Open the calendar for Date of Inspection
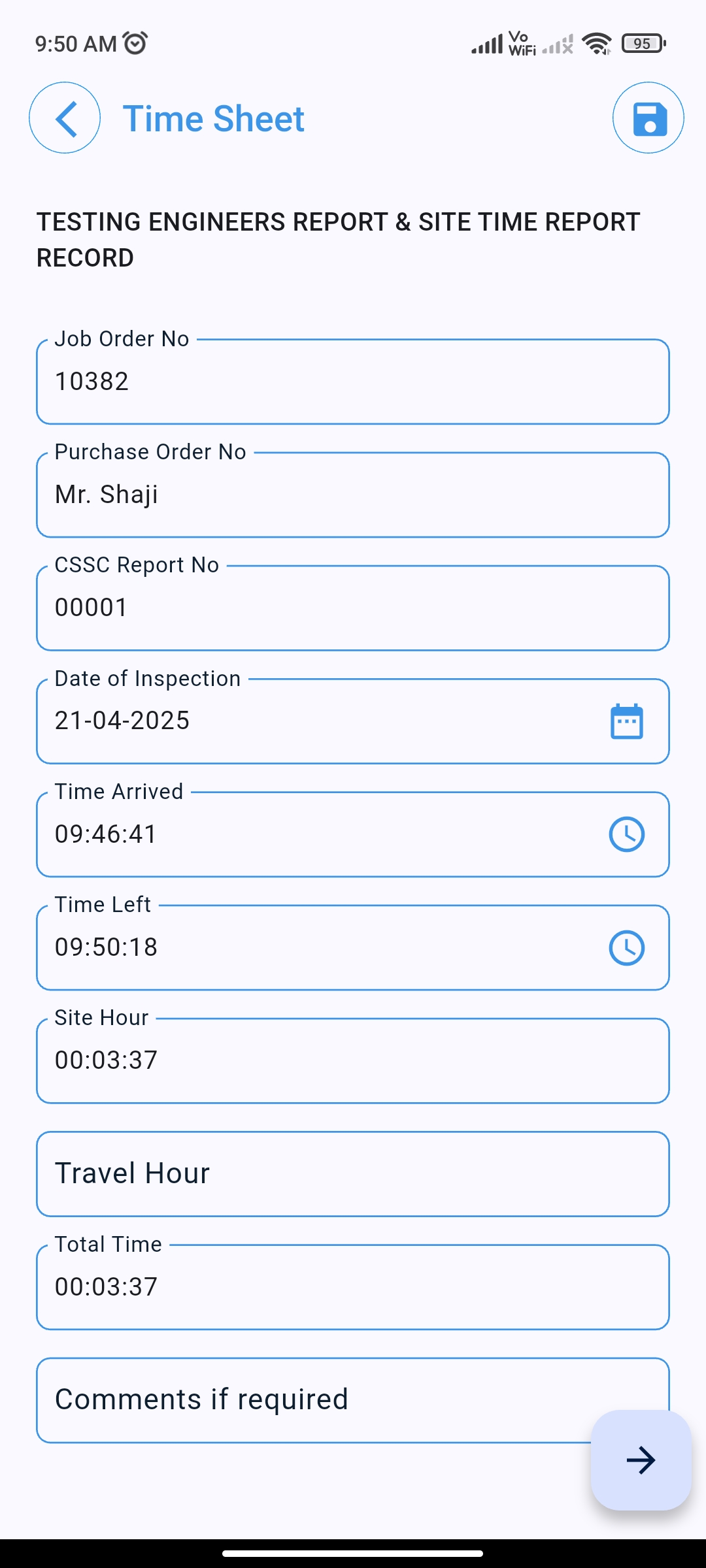Screen dimensions: 706x1568 point(626,721)
